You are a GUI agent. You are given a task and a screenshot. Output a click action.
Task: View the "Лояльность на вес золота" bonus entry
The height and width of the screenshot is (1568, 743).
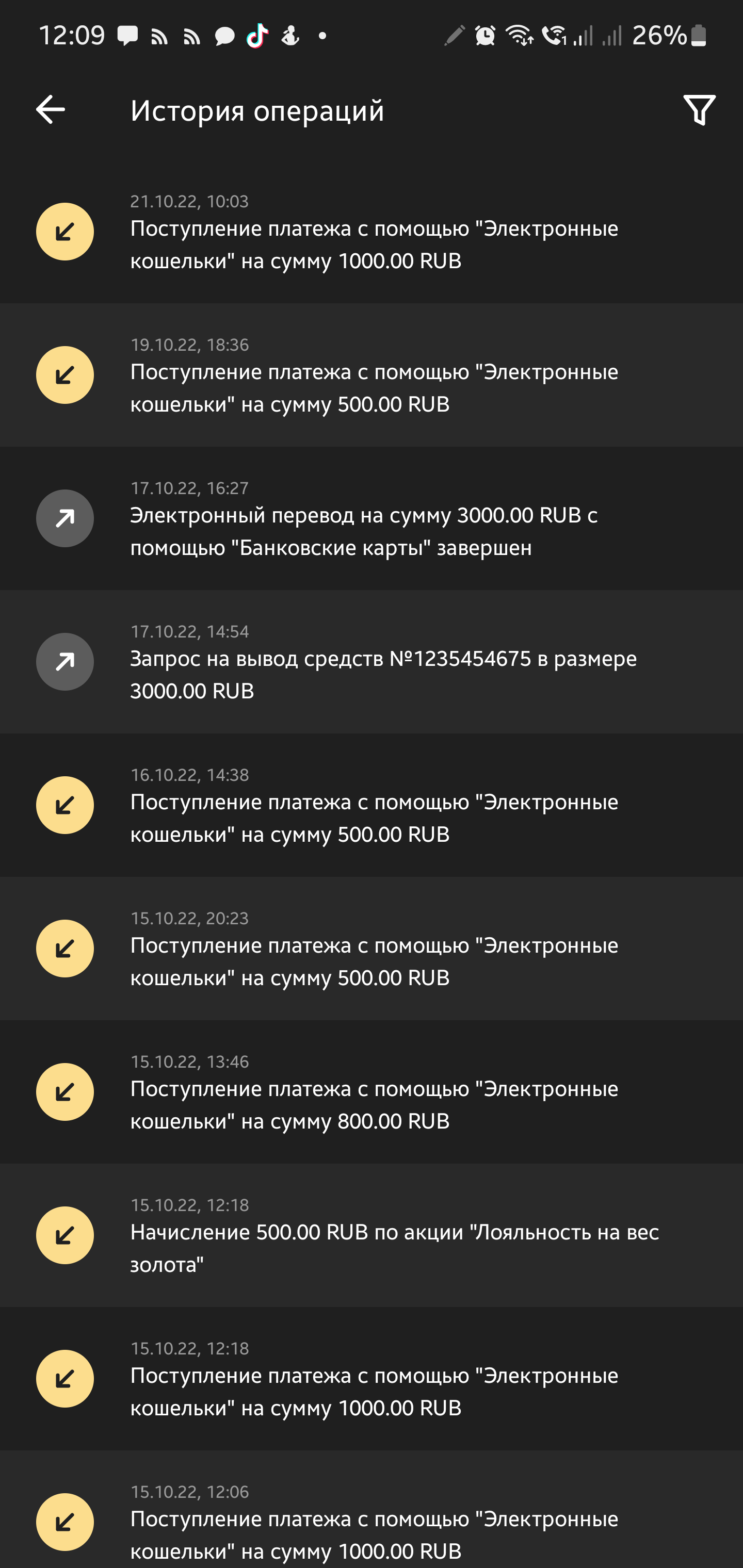coord(372,1235)
